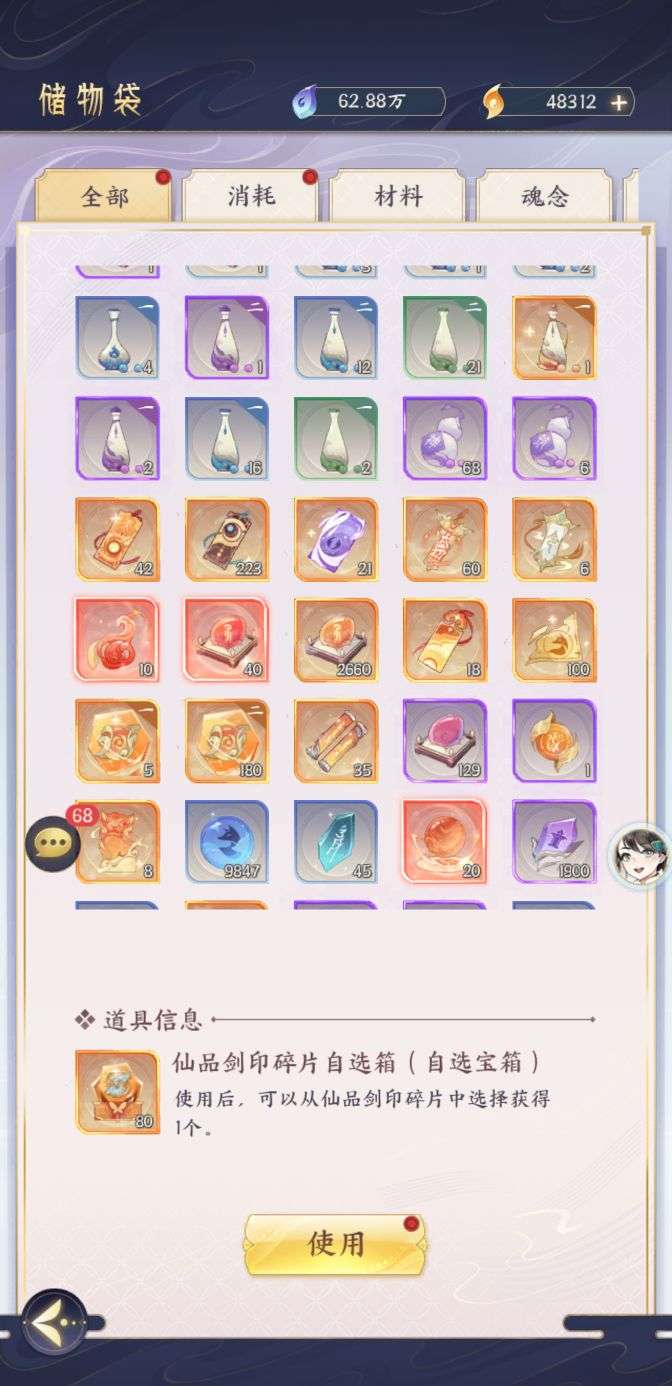Viewport: 672px width, 1386px height.
Task: Choose the item with quantity 129
Action: pyautogui.click(x=445, y=740)
